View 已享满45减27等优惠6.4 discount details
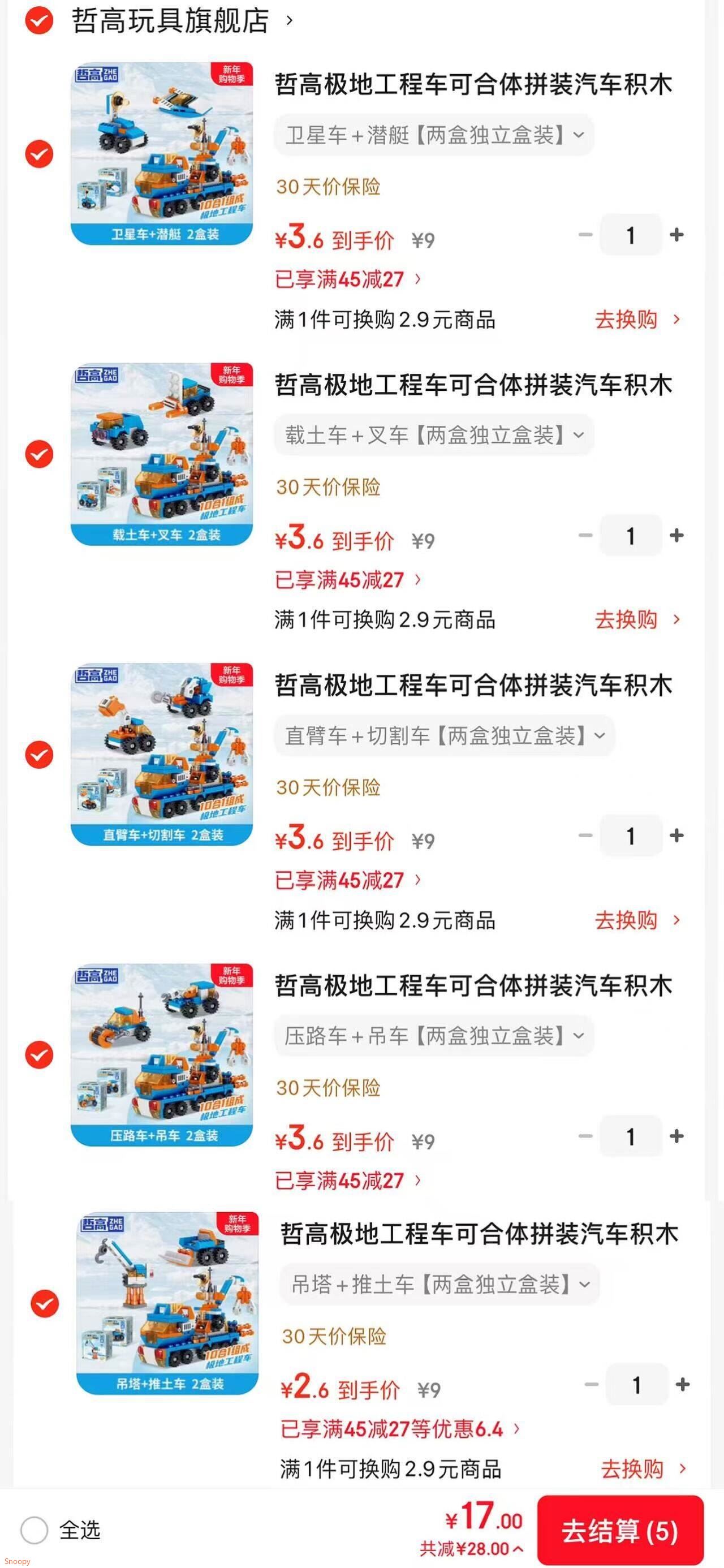The height and width of the screenshot is (1568, 724). 399,1429
